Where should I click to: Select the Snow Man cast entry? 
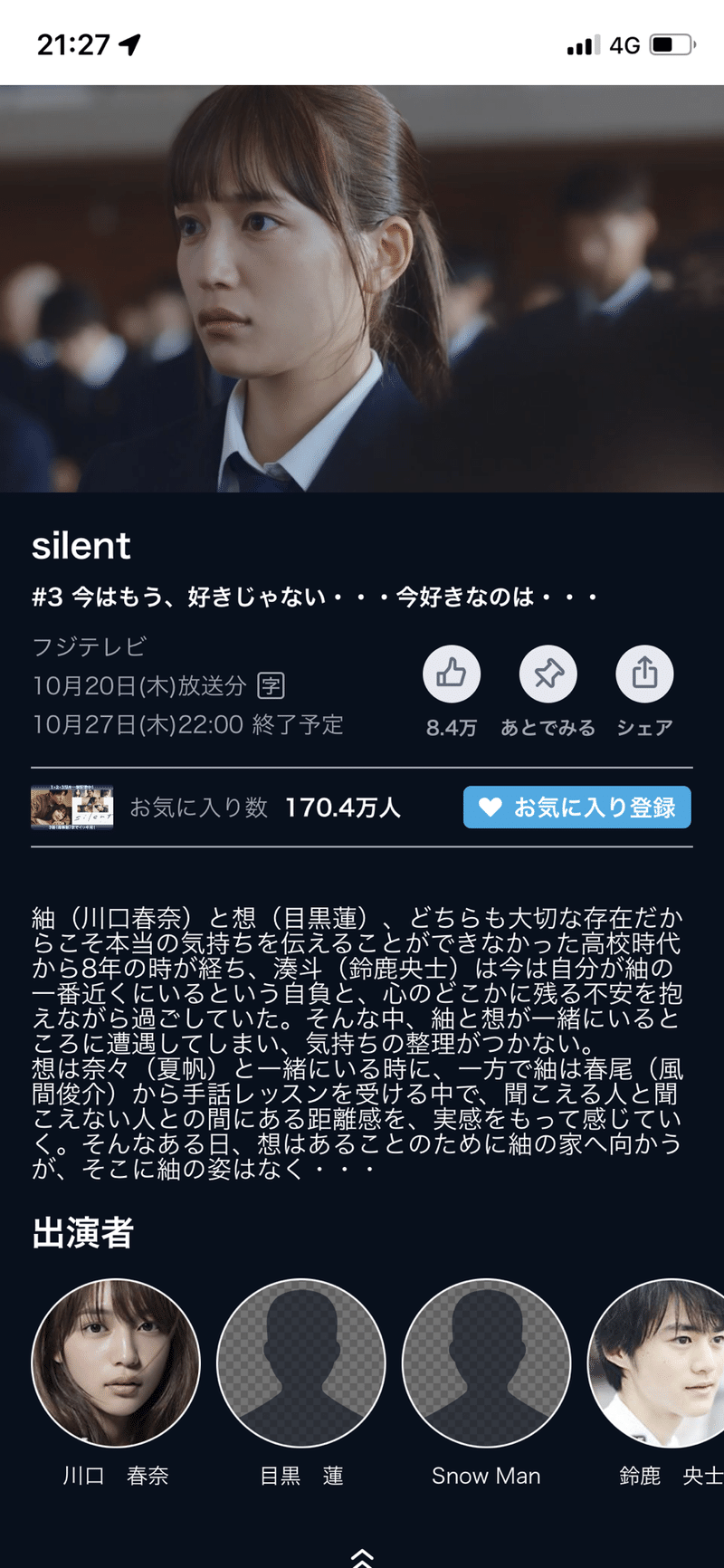[486, 1362]
